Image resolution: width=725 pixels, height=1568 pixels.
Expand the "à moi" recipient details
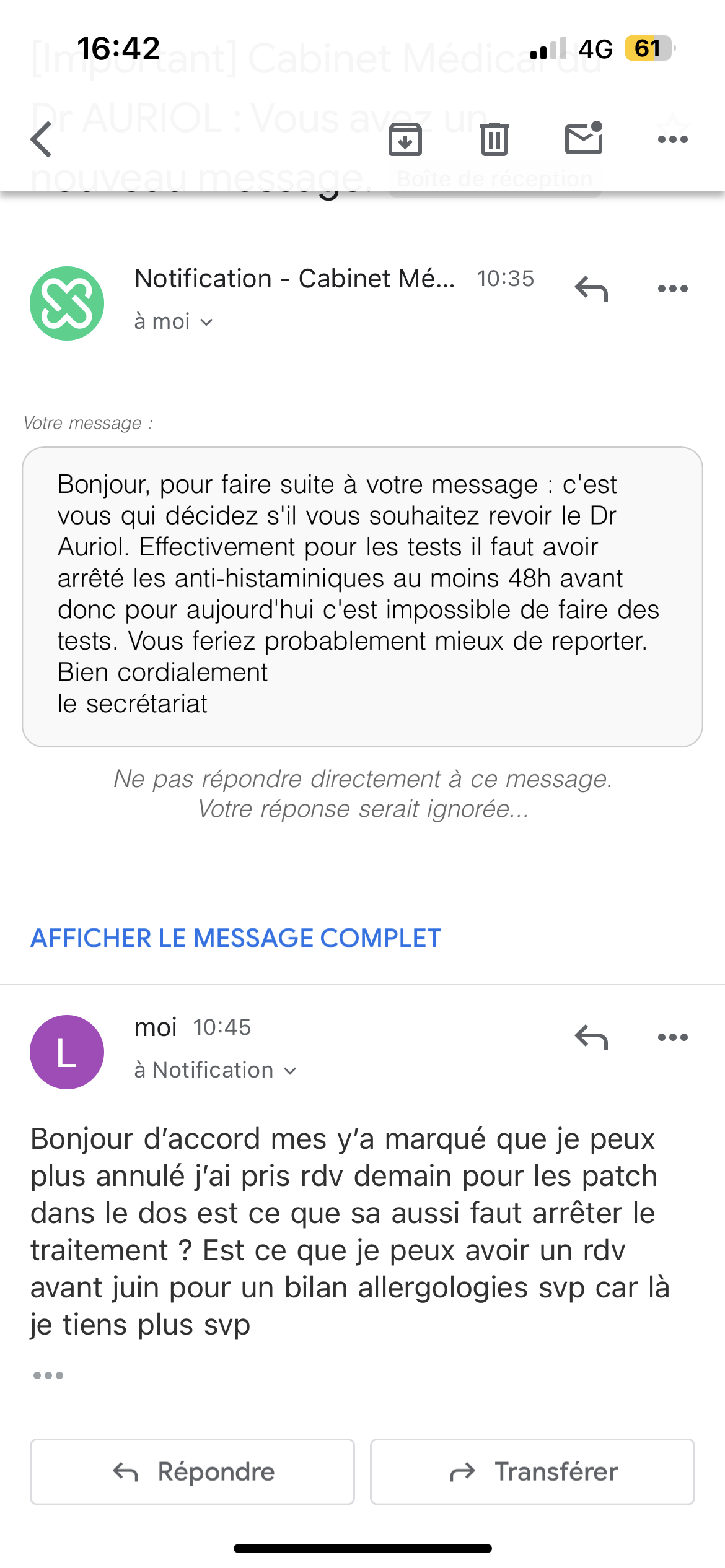click(x=174, y=322)
